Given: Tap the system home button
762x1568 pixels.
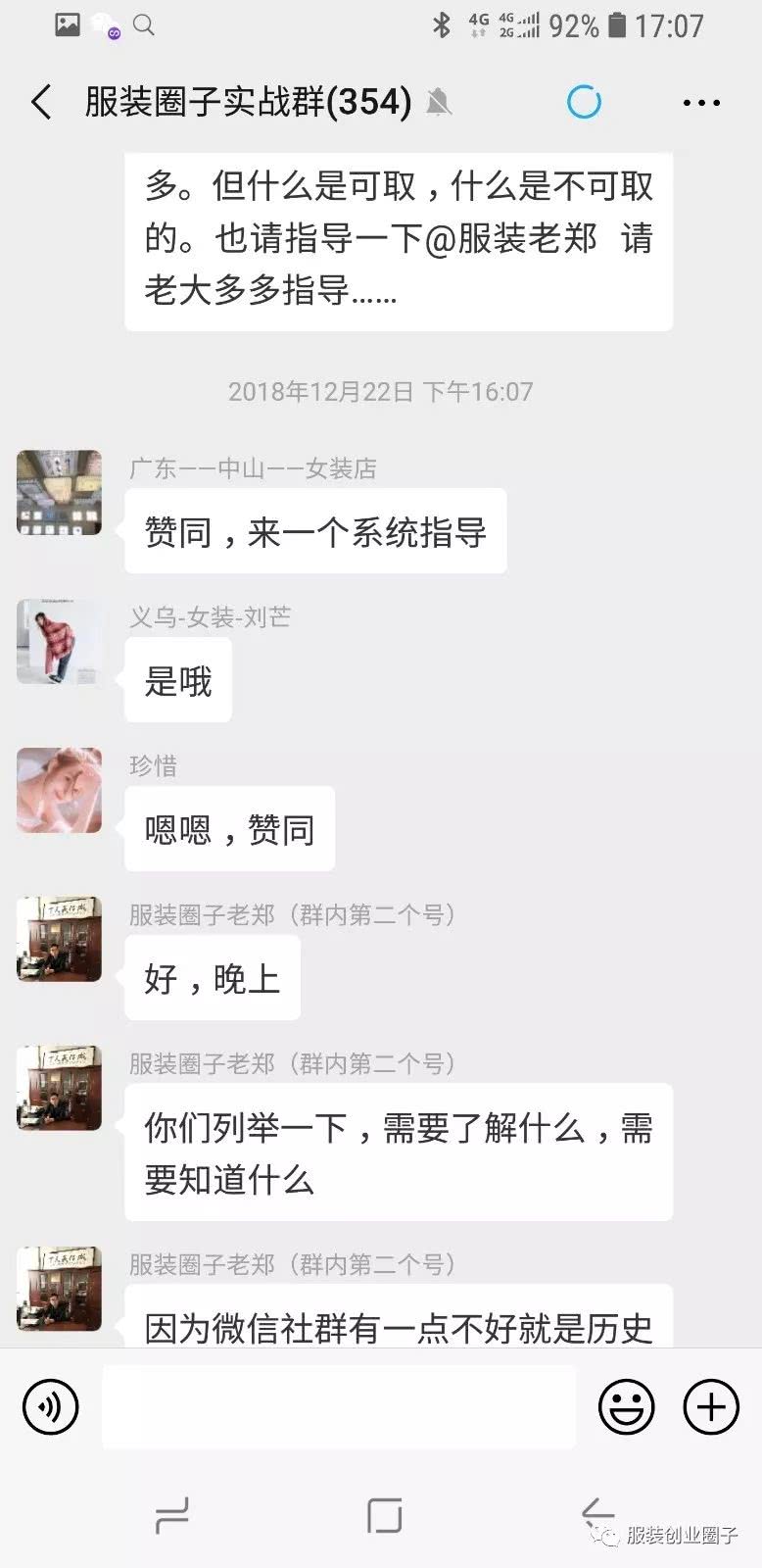Looking at the screenshot, I should [x=384, y=1516].
